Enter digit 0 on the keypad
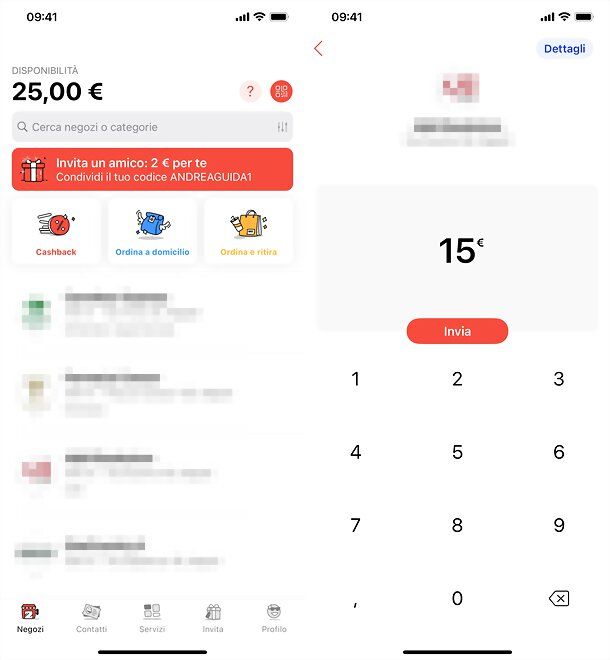610x660 pixels. tap(457, 599)
